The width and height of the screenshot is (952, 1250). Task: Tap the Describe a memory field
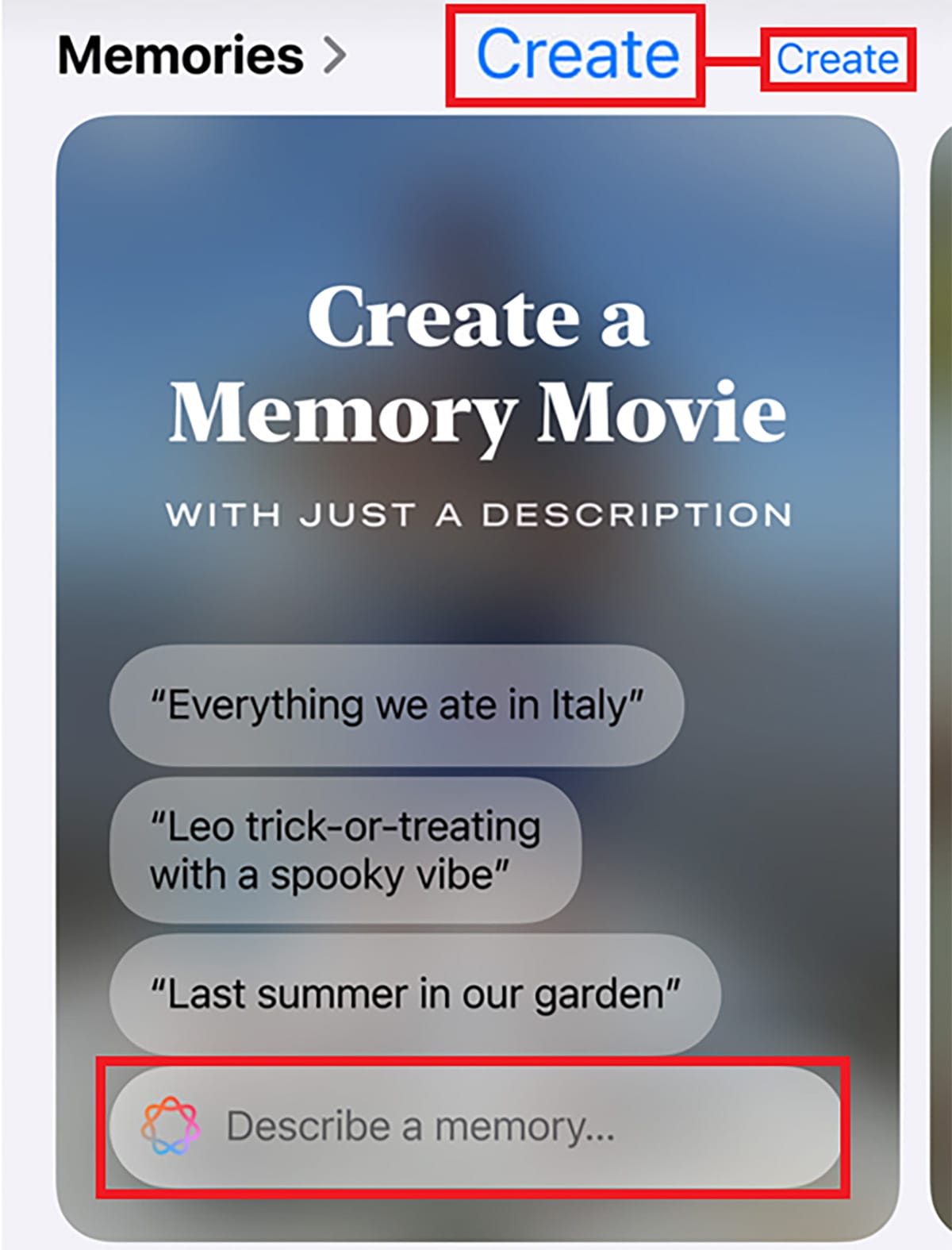(x=474, y=1126)
